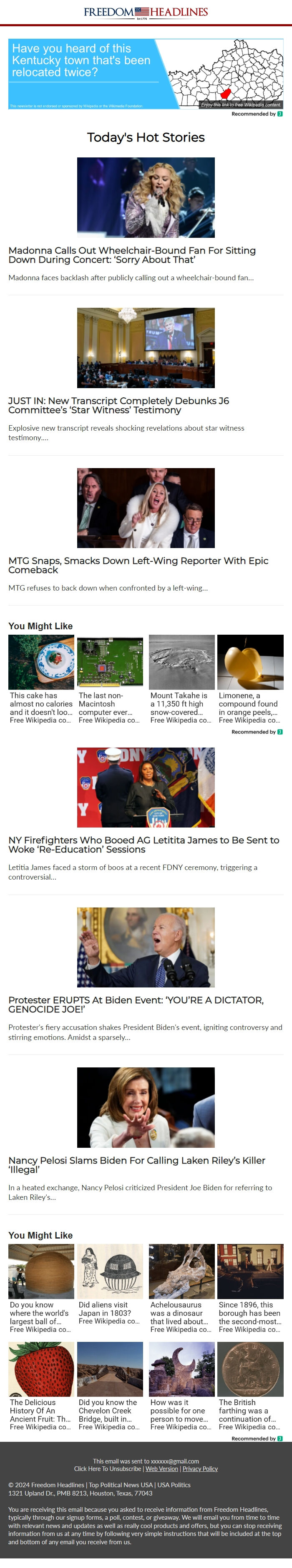The image size is (292, 1568).
Task: Open Madonna wheelchair-bound fan story headline
Action: pos(132,254)
